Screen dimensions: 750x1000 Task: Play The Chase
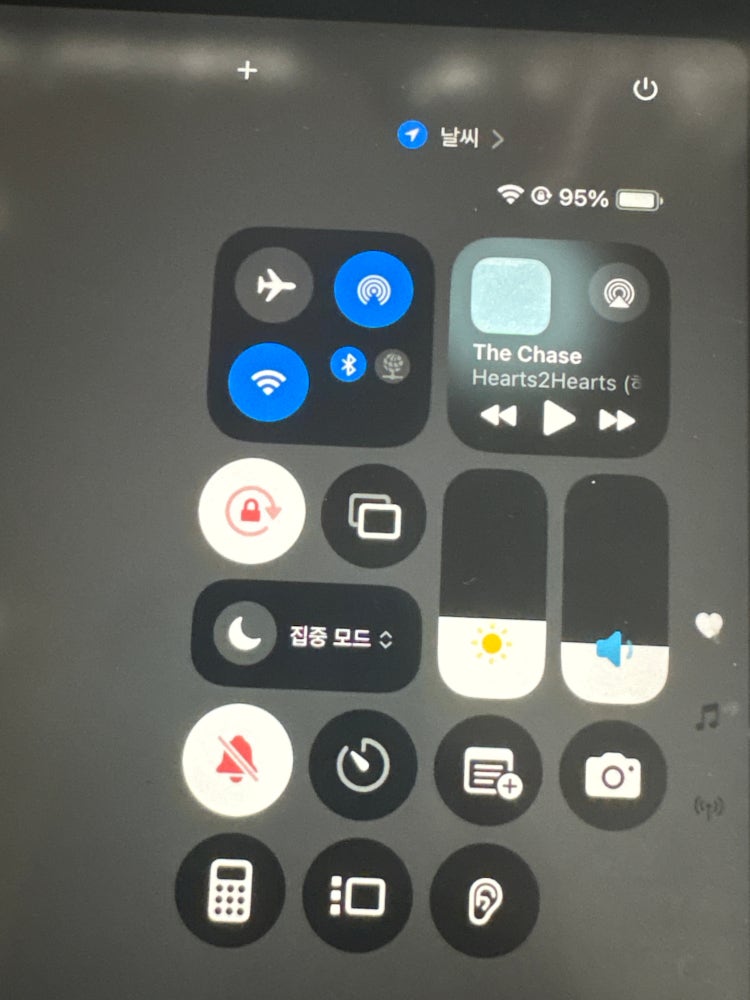pos(558,419)
